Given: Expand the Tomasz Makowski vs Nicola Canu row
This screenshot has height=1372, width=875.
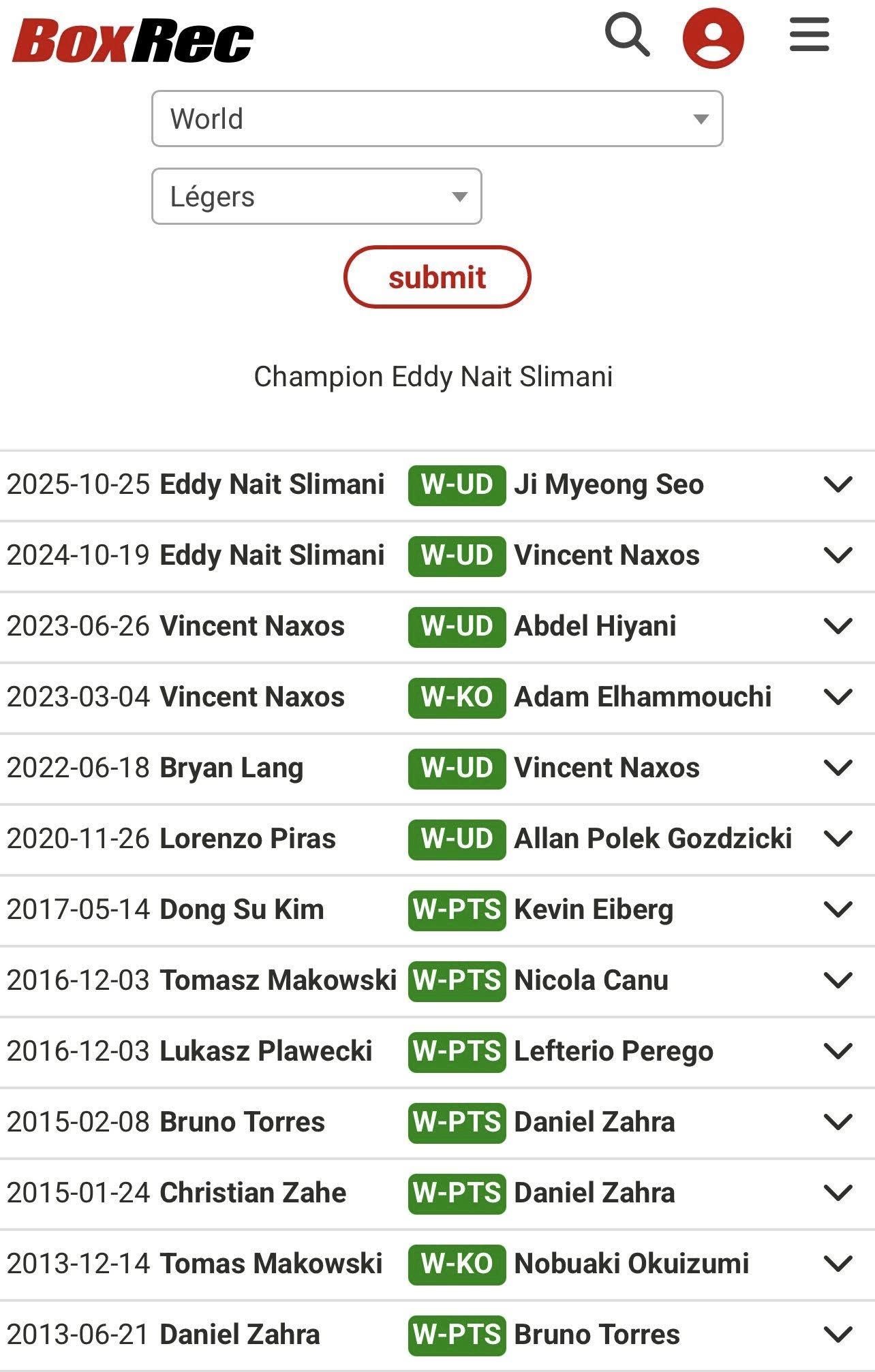Looking at the screenshot, I should click(838, 980).
